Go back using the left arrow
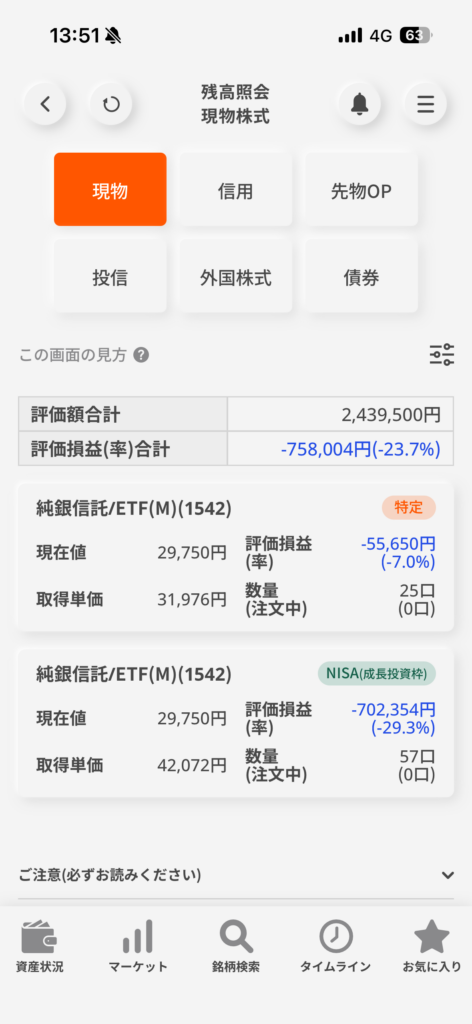The height and width of the screenshot is (1024, 472). [44, 104]
